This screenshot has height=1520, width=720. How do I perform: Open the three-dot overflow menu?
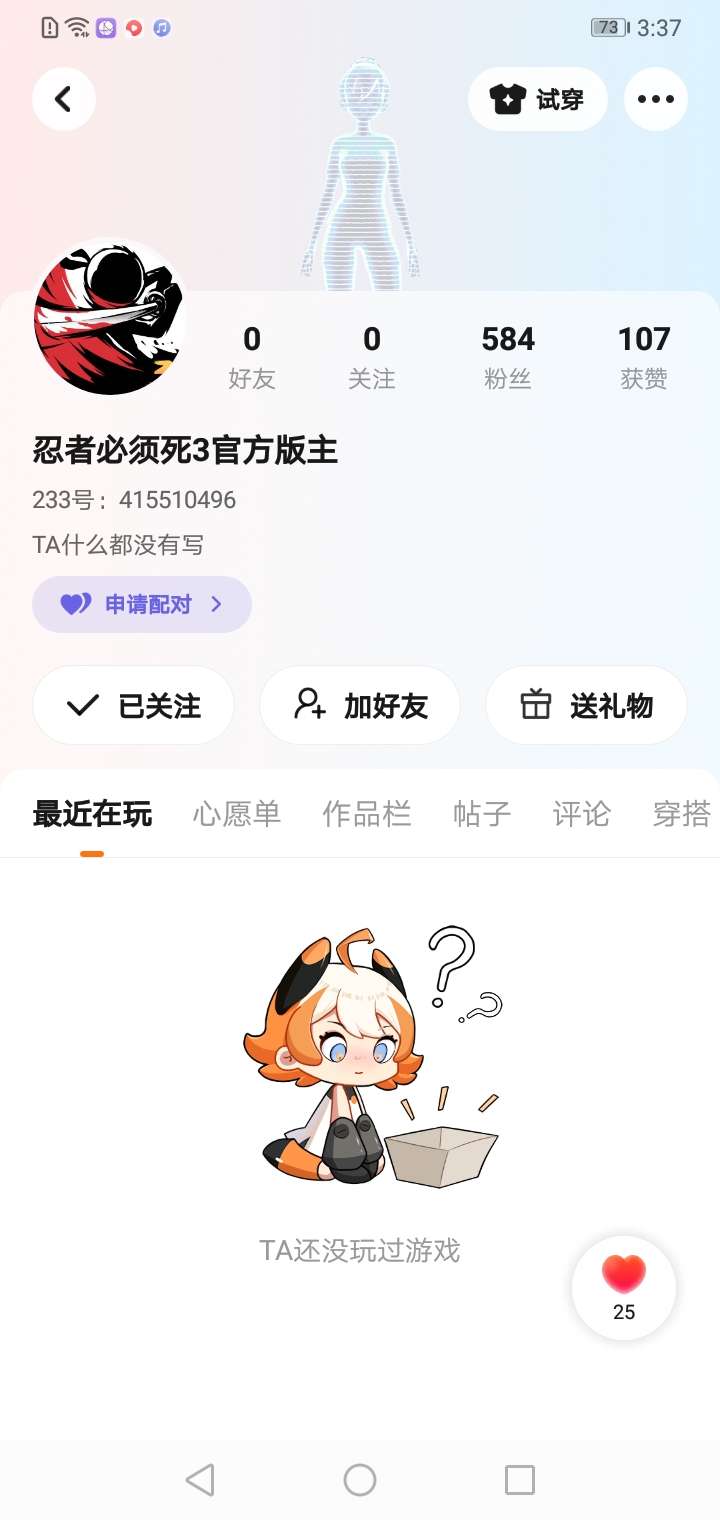tap(656, 99)
